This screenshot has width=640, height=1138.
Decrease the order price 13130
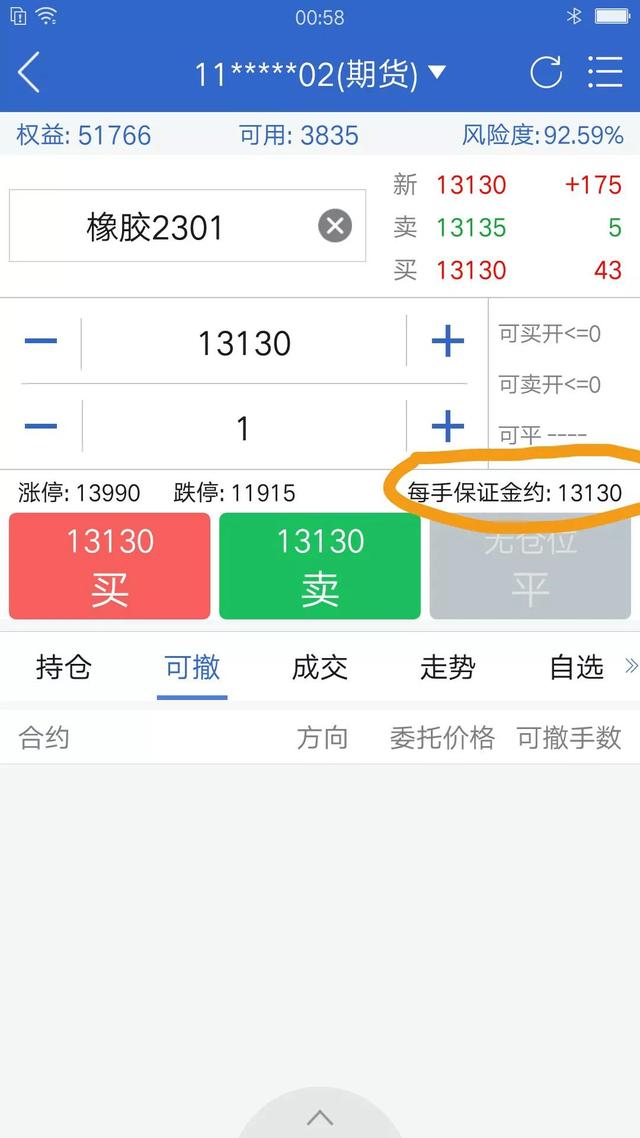click(41, 343)
